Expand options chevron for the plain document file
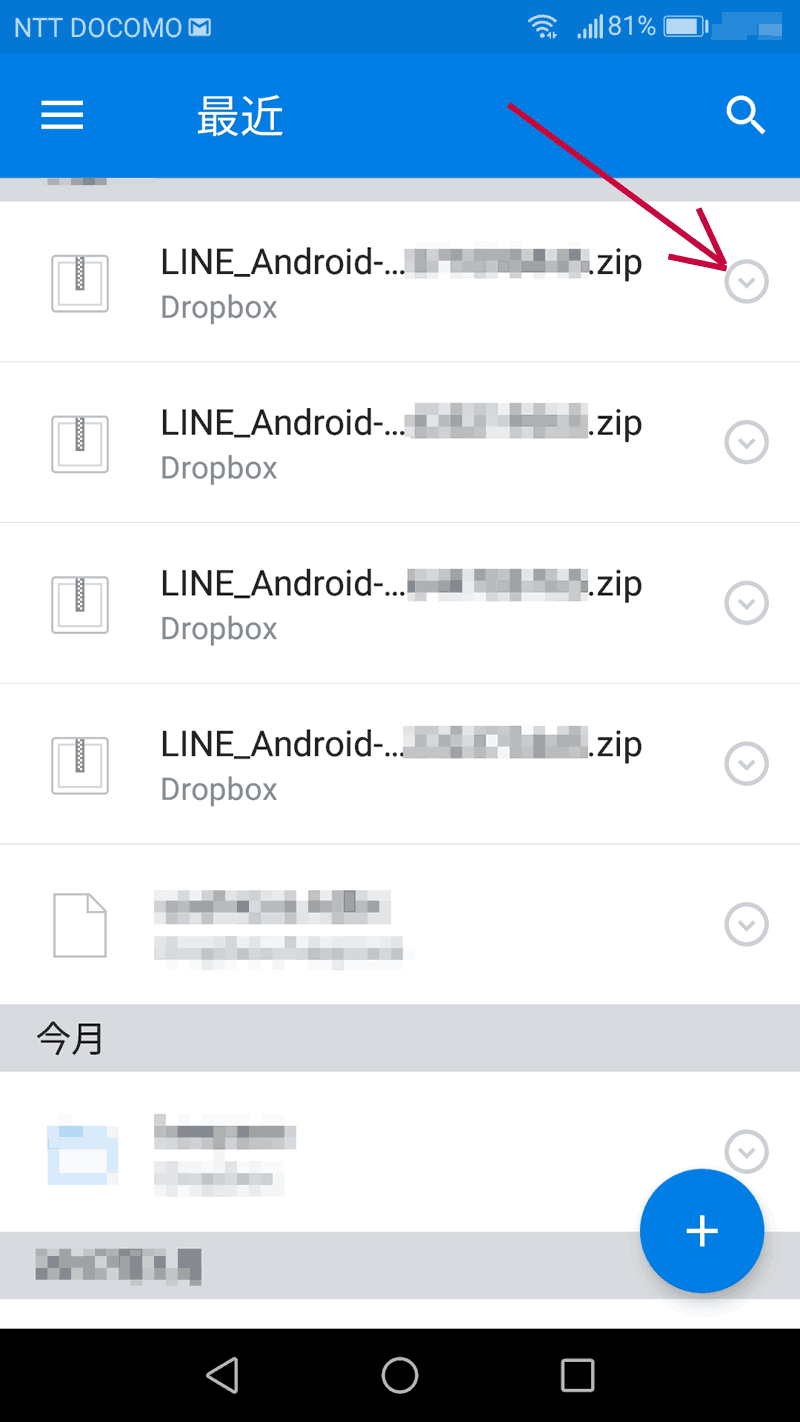The height and width of the screenshot is (1422, 800). coord(746,925)
